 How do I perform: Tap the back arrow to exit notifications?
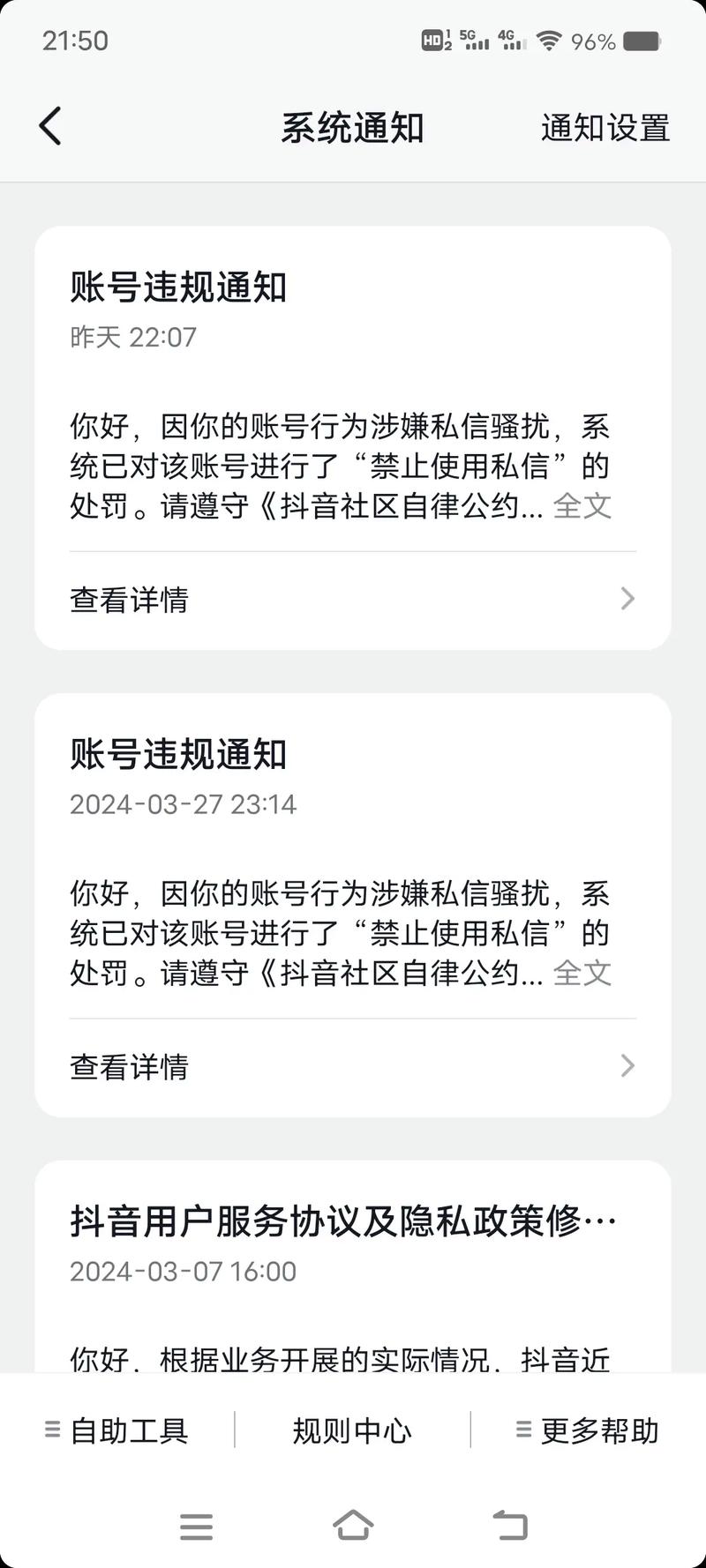pos(49,126)
